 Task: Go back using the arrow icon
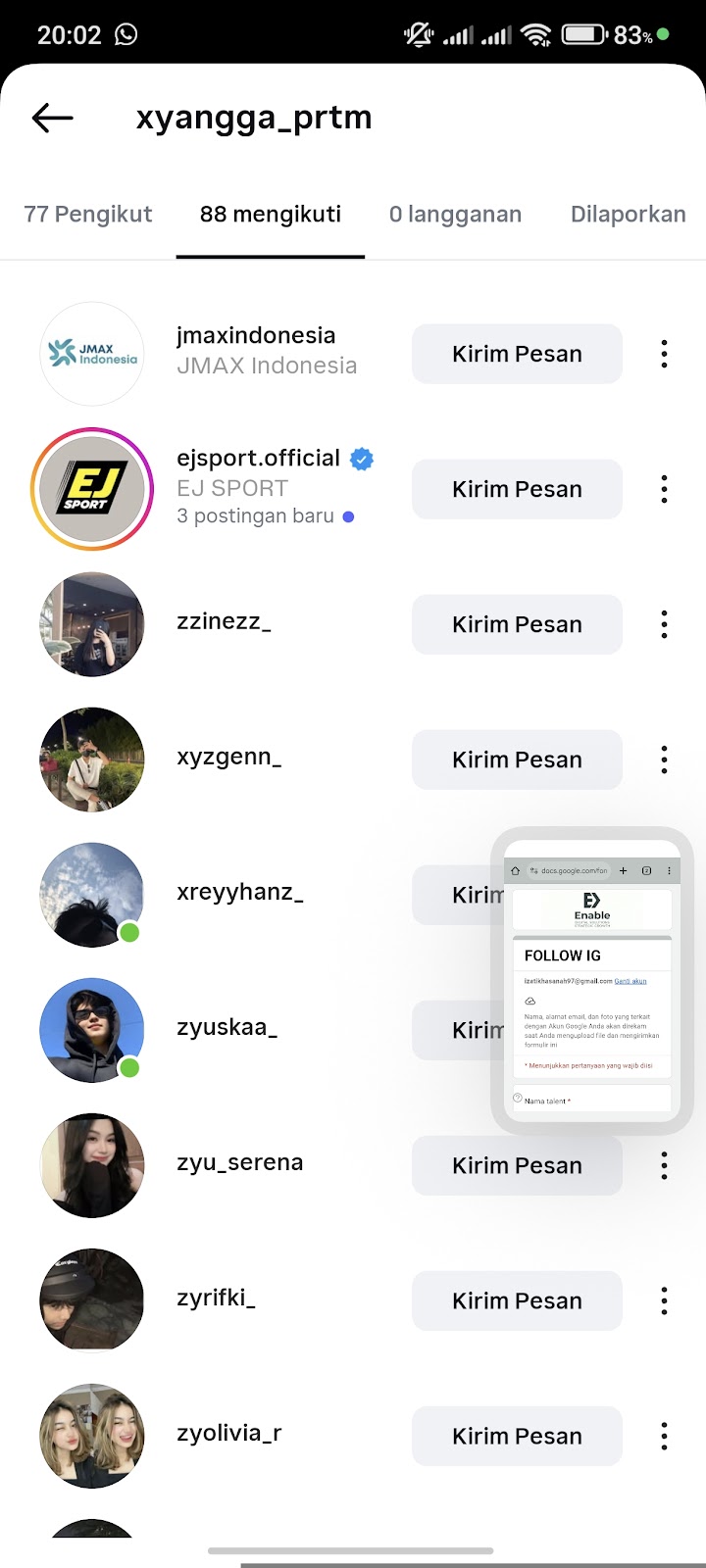[x=53, y=119]
